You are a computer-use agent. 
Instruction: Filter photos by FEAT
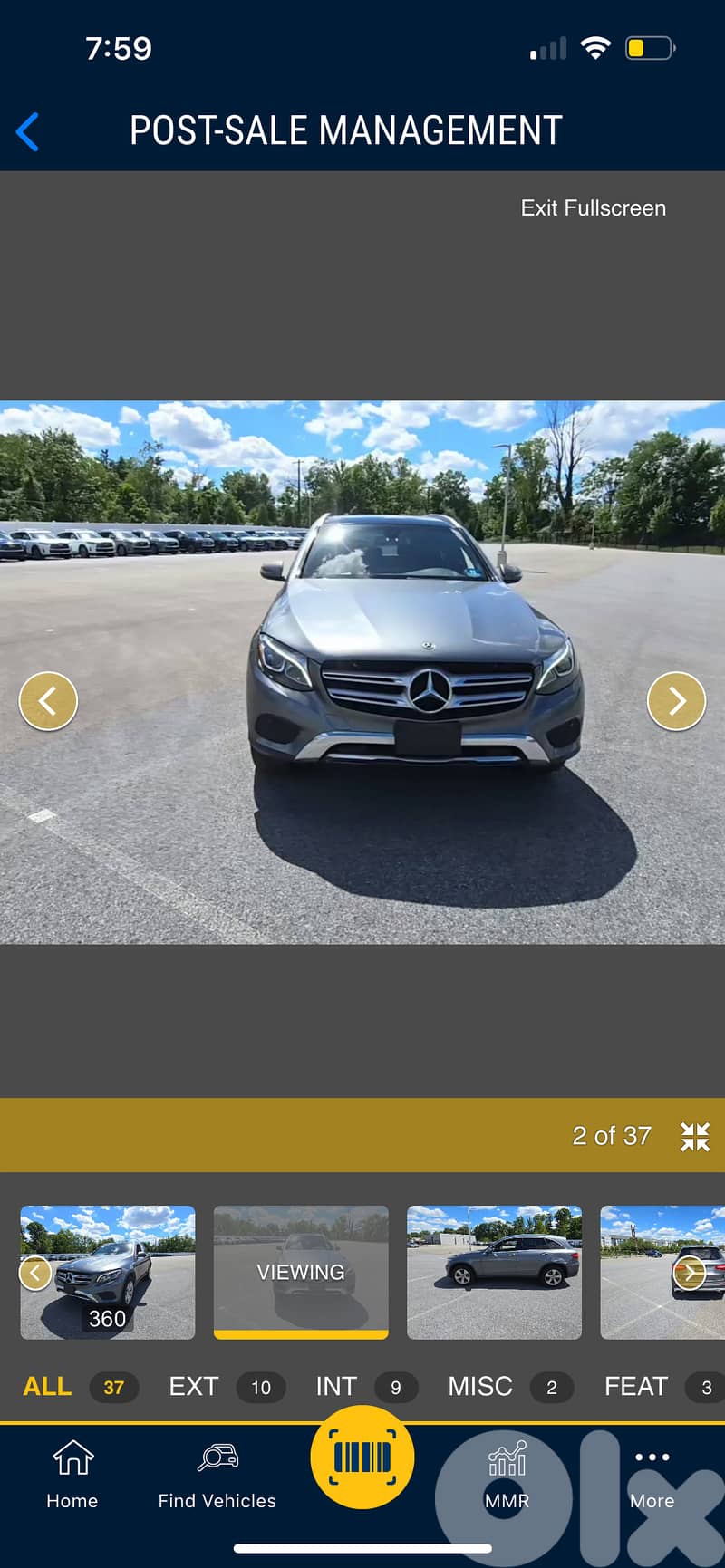click(636, 1386)
